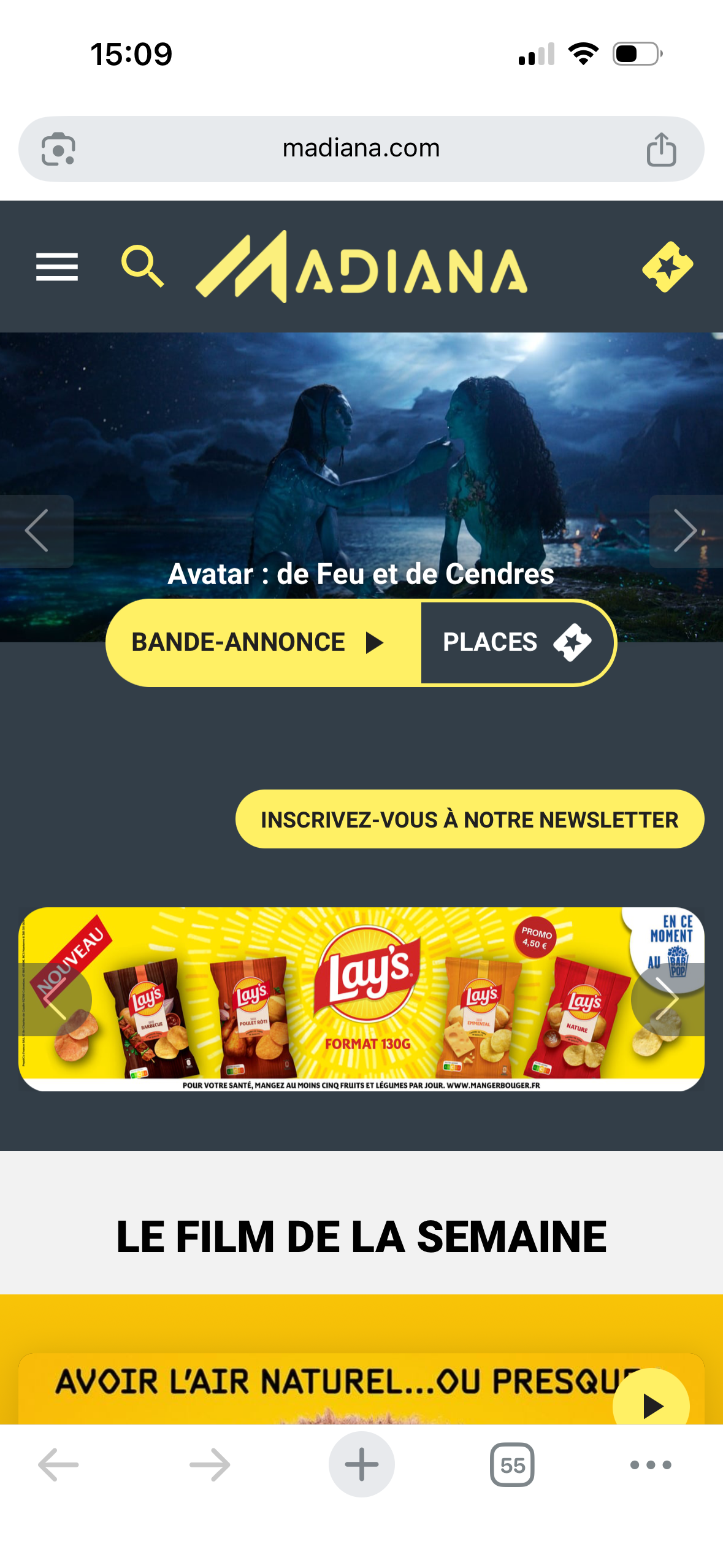Search with the camera lens icon

(58, 149)
